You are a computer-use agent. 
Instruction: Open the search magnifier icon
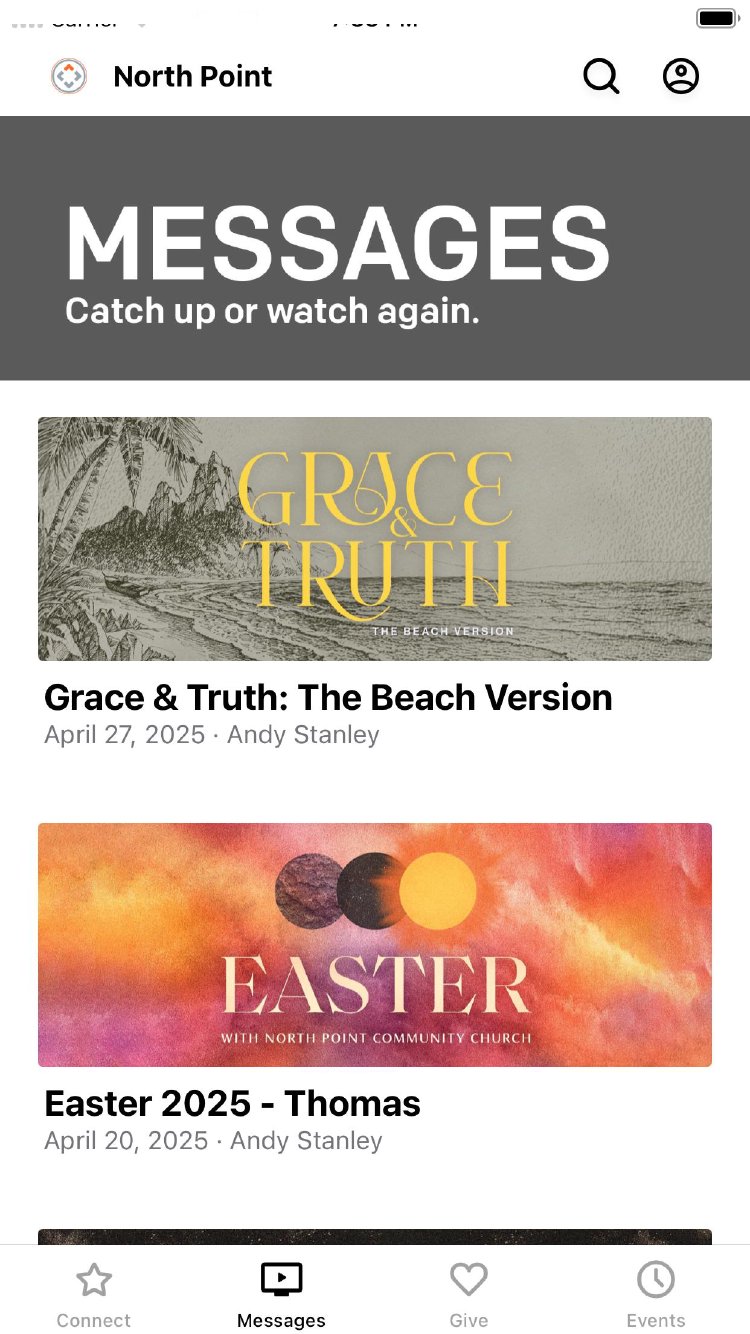point(601,77)
